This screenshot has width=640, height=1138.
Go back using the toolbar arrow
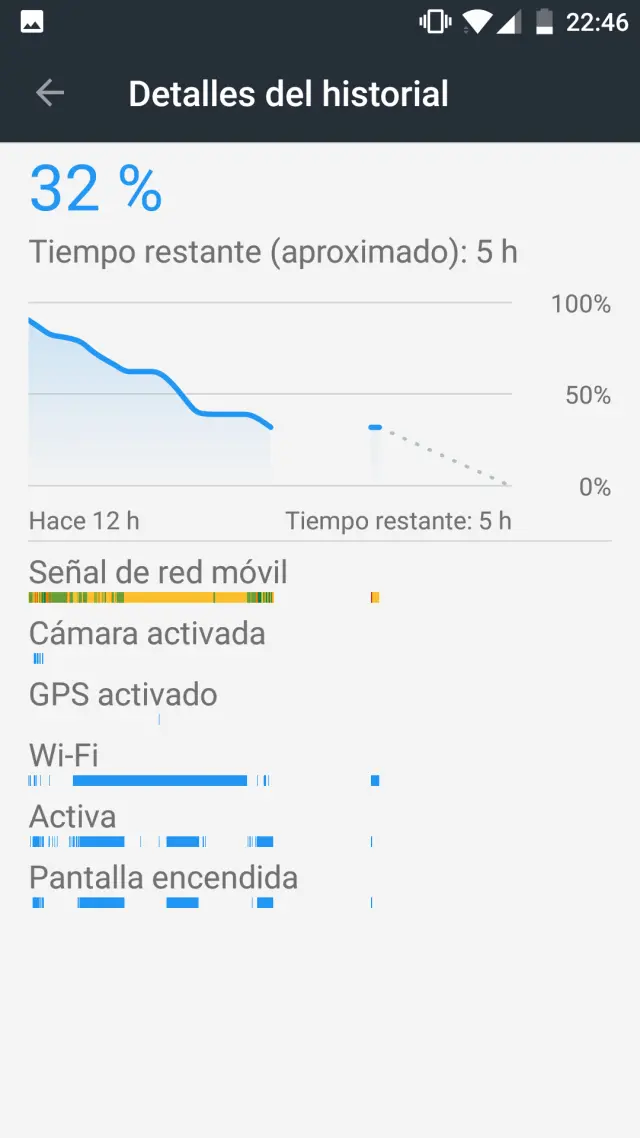(49, 93)
